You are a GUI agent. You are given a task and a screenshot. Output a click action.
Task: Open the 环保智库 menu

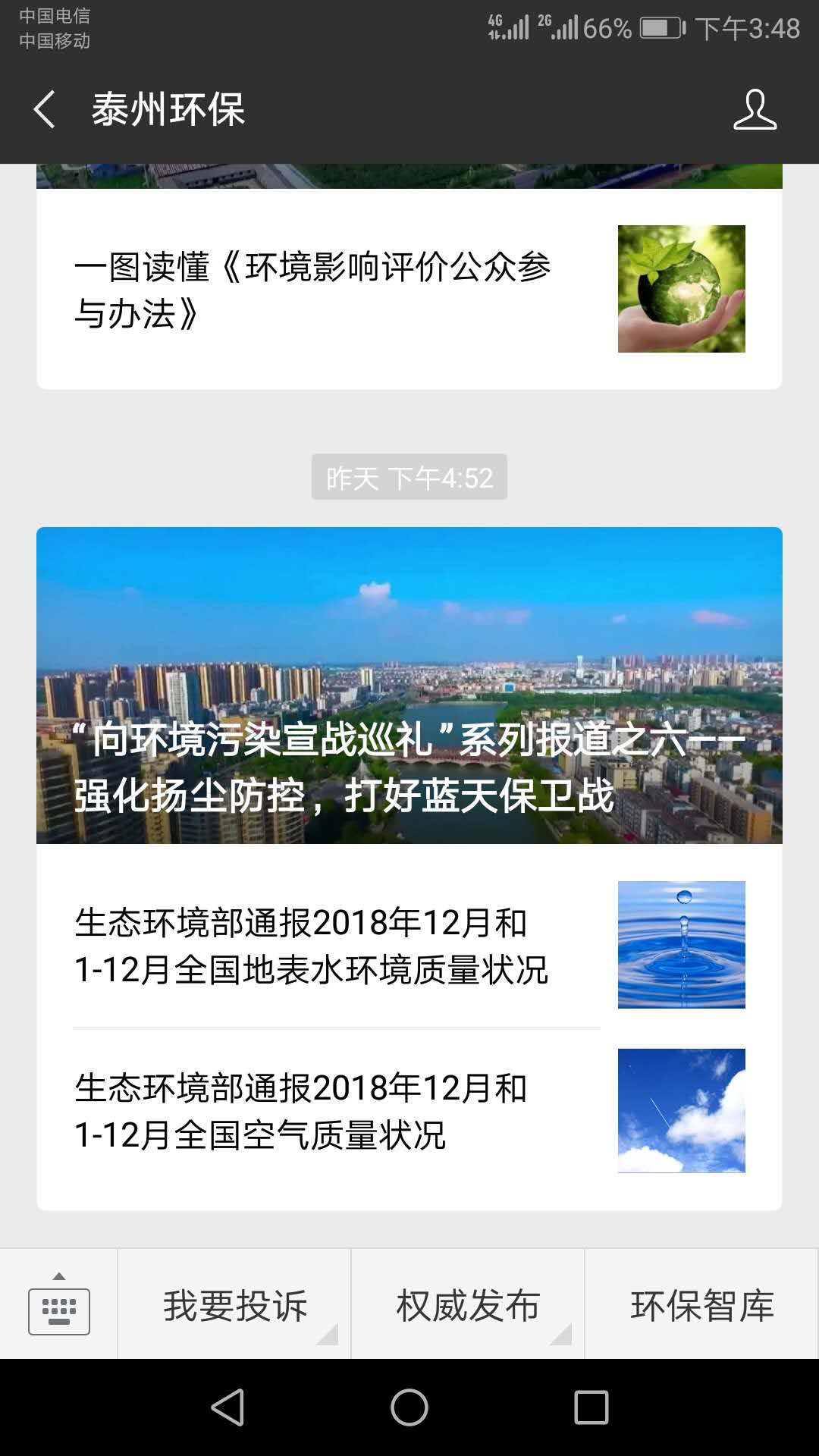702,1305
